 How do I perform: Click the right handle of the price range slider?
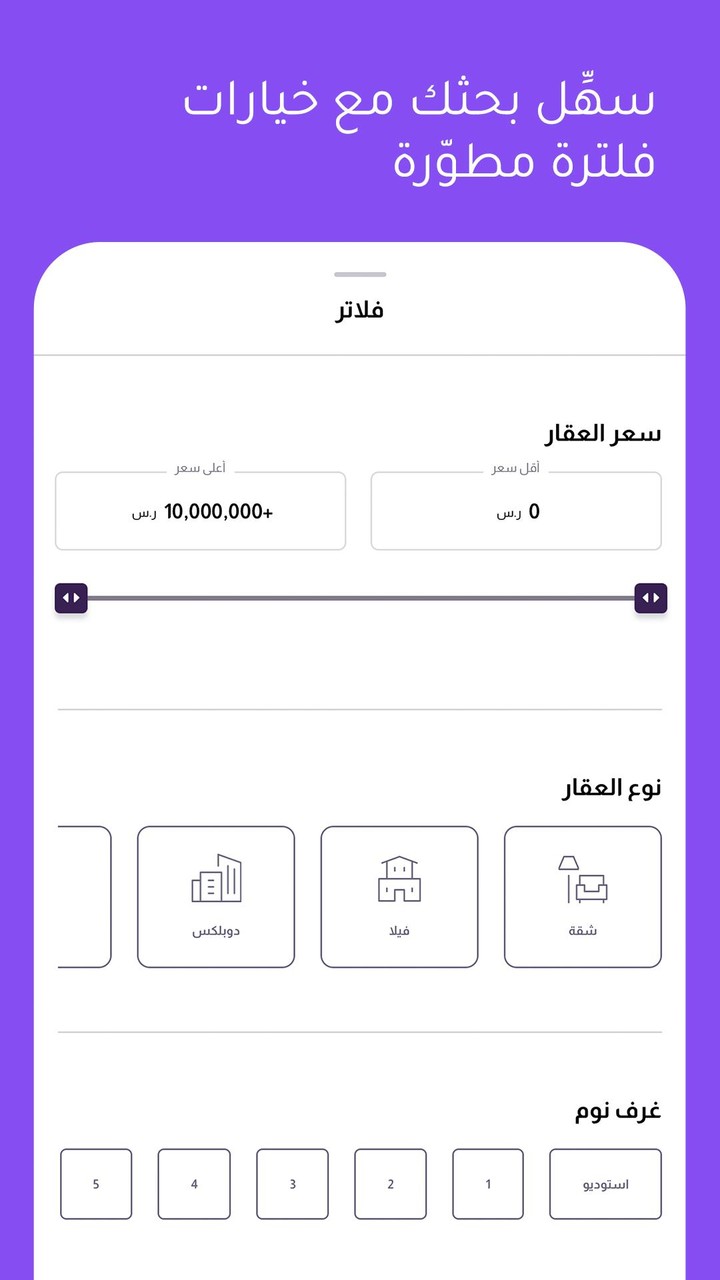click(x=652, y=597)
